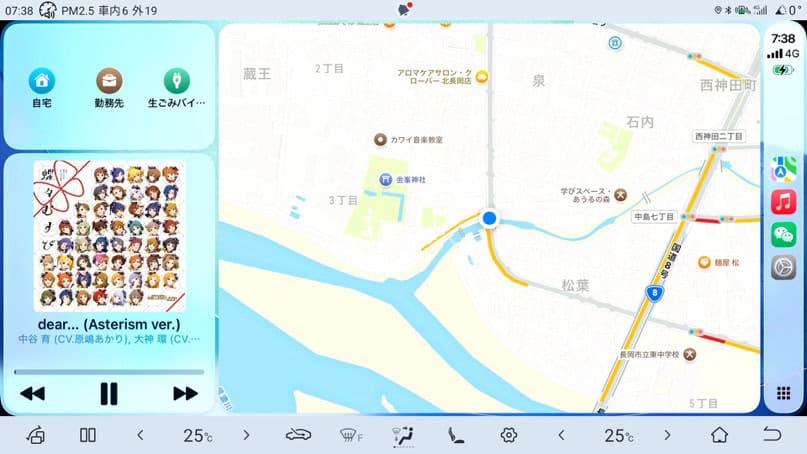Skip back to the previous track

[x=32, y=393]
